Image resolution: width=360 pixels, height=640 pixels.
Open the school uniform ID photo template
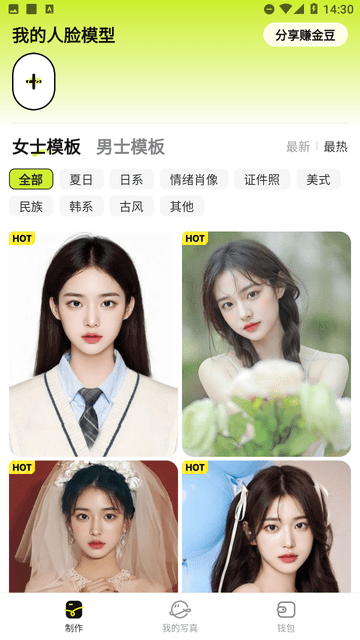pyautogui.click(x=93, y=344)
